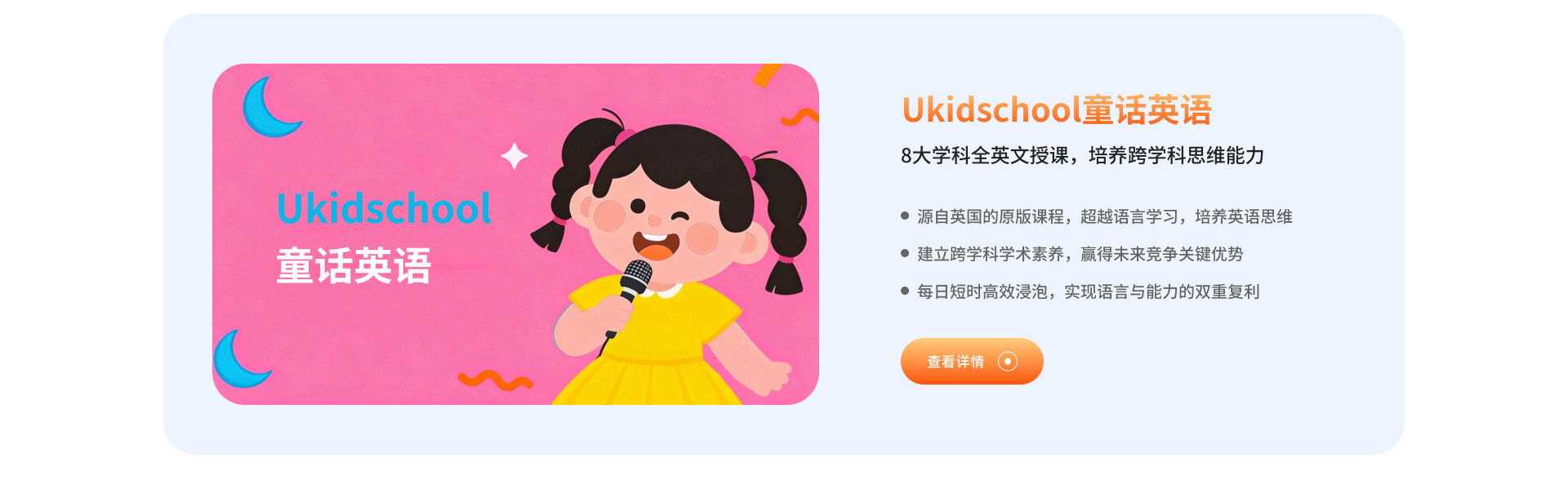
Task: Open the Ukidschool童话英语 course picture
Action: (x=515, y=234)
